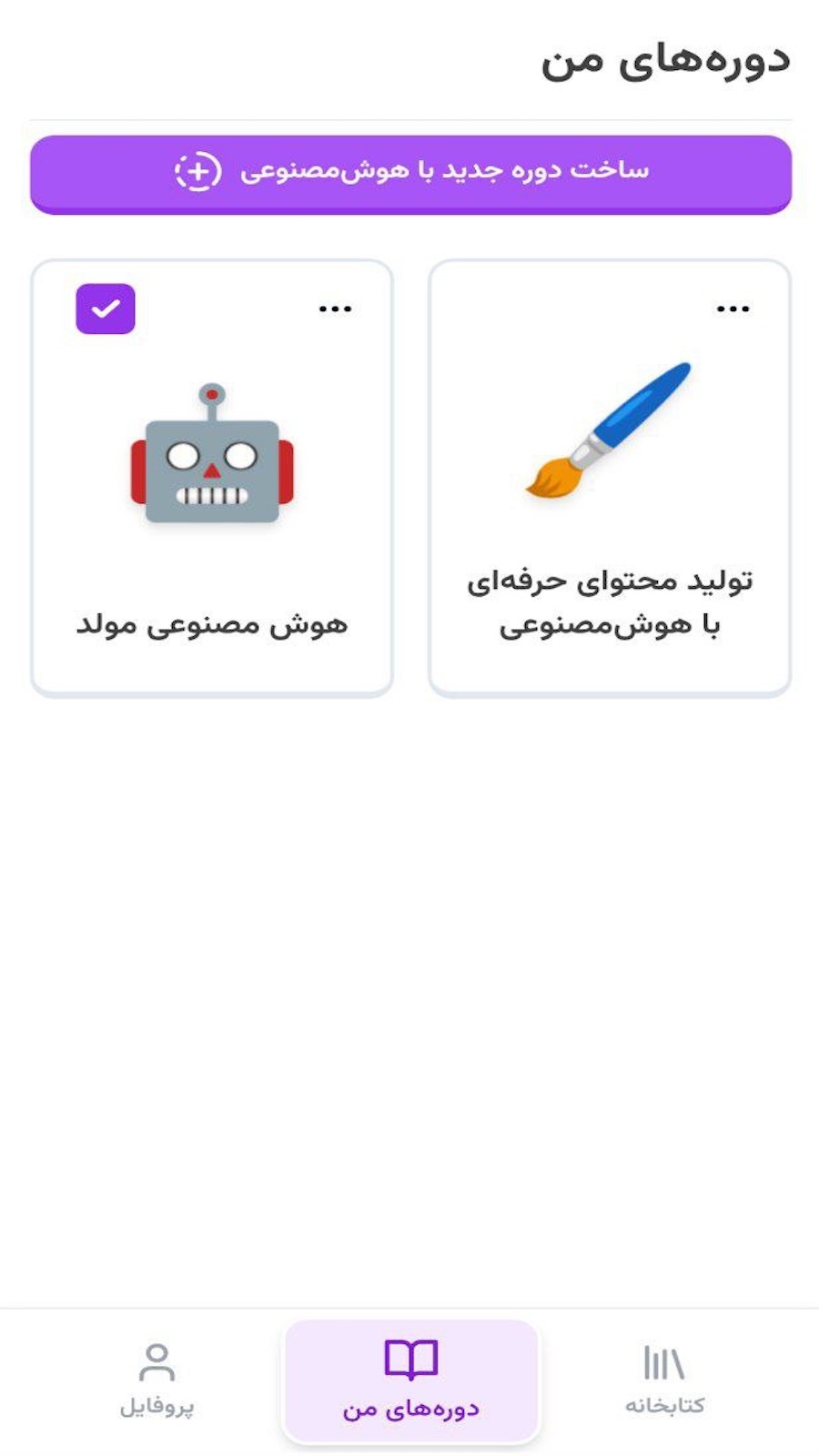Tap the پروفایل profile icon

click(x=157, y=1363)
